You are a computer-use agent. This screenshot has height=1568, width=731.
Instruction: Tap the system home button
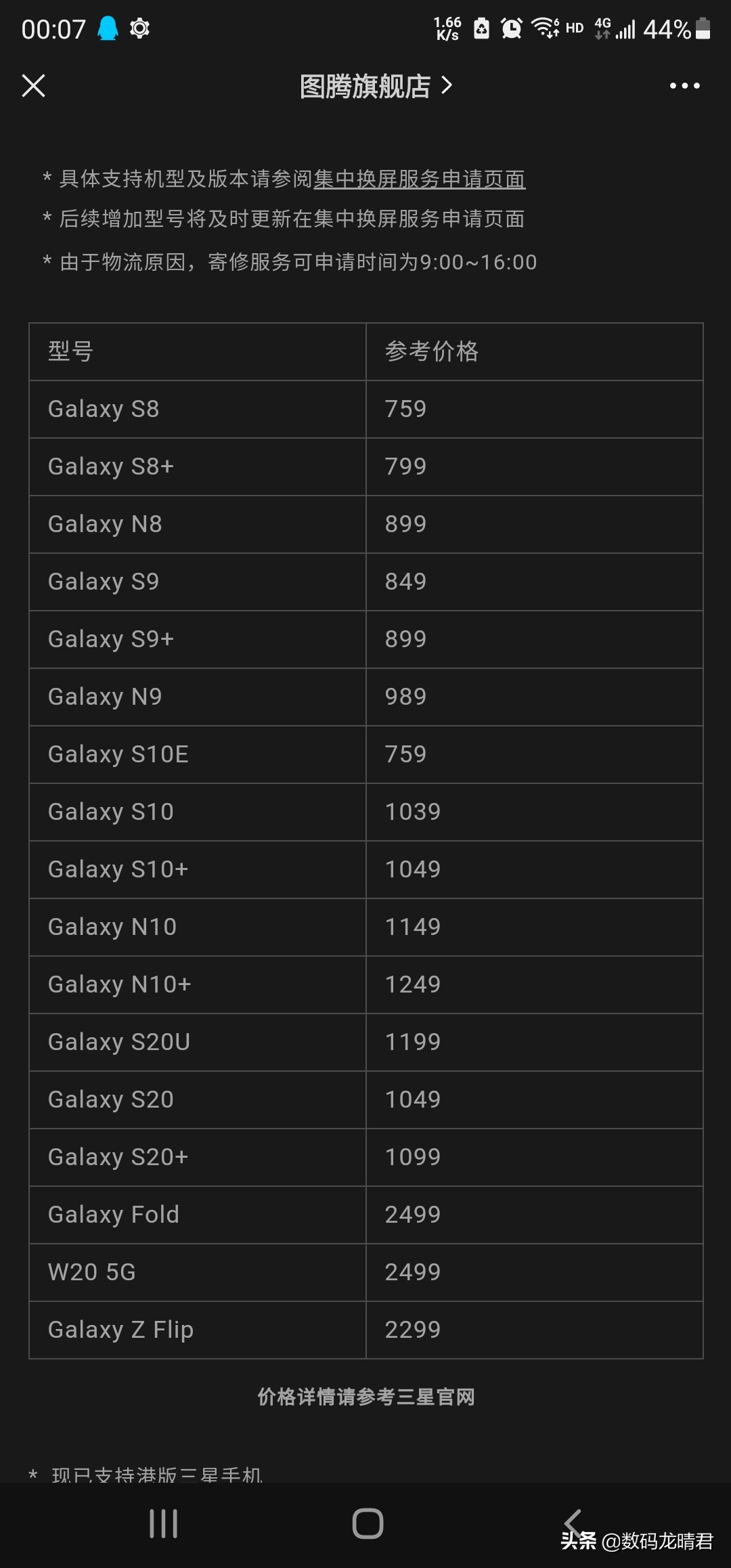click(368, 1523)
